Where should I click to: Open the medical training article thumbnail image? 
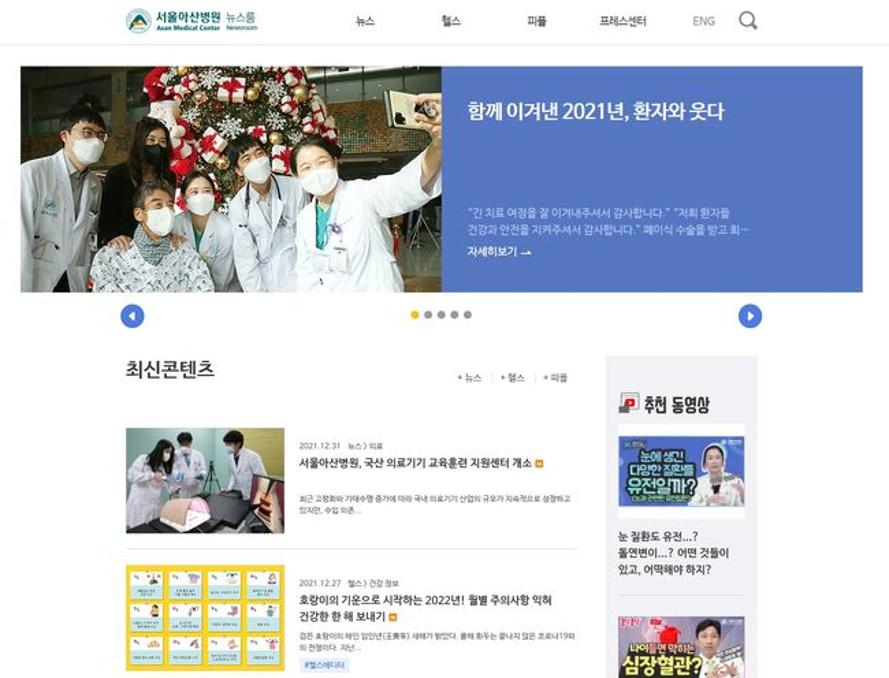[205, 480]
